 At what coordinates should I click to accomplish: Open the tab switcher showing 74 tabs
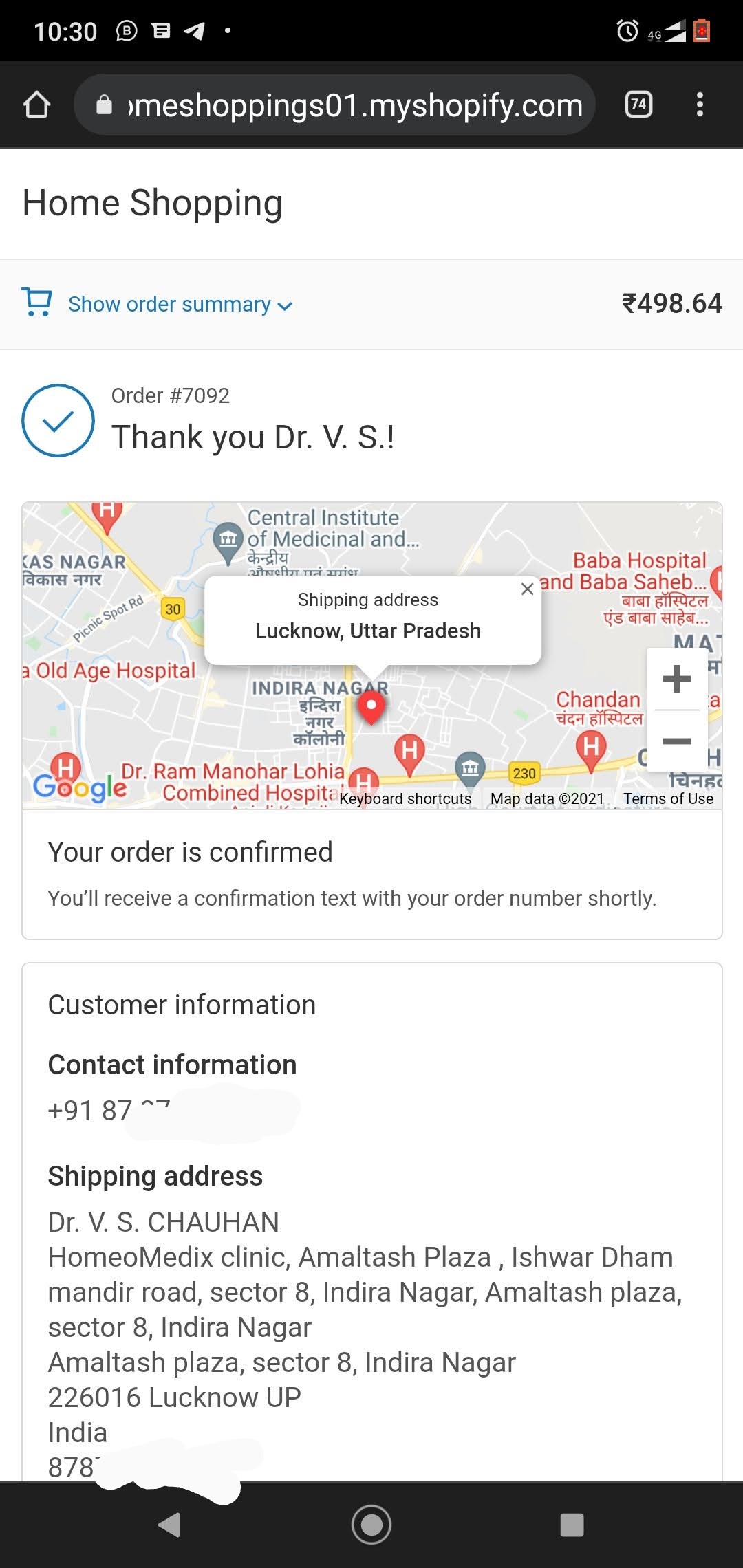click(638, 105)
